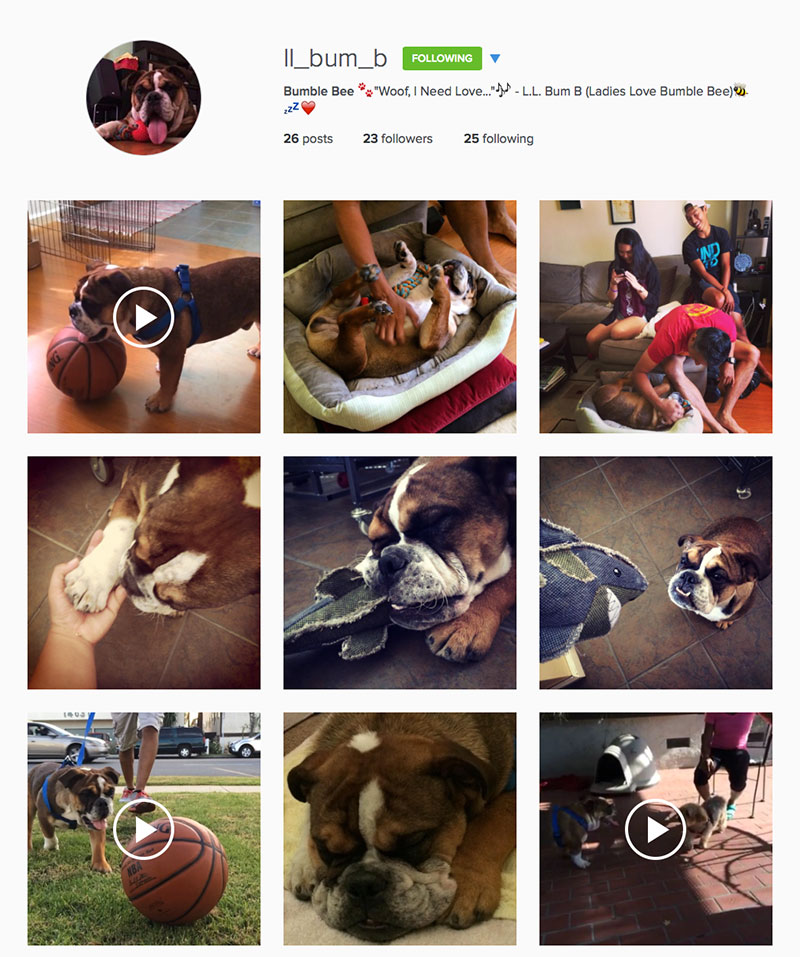The image size is (800, 957).
Task: Open photo of bulldog licking a hand
Action: pos(144,573)
